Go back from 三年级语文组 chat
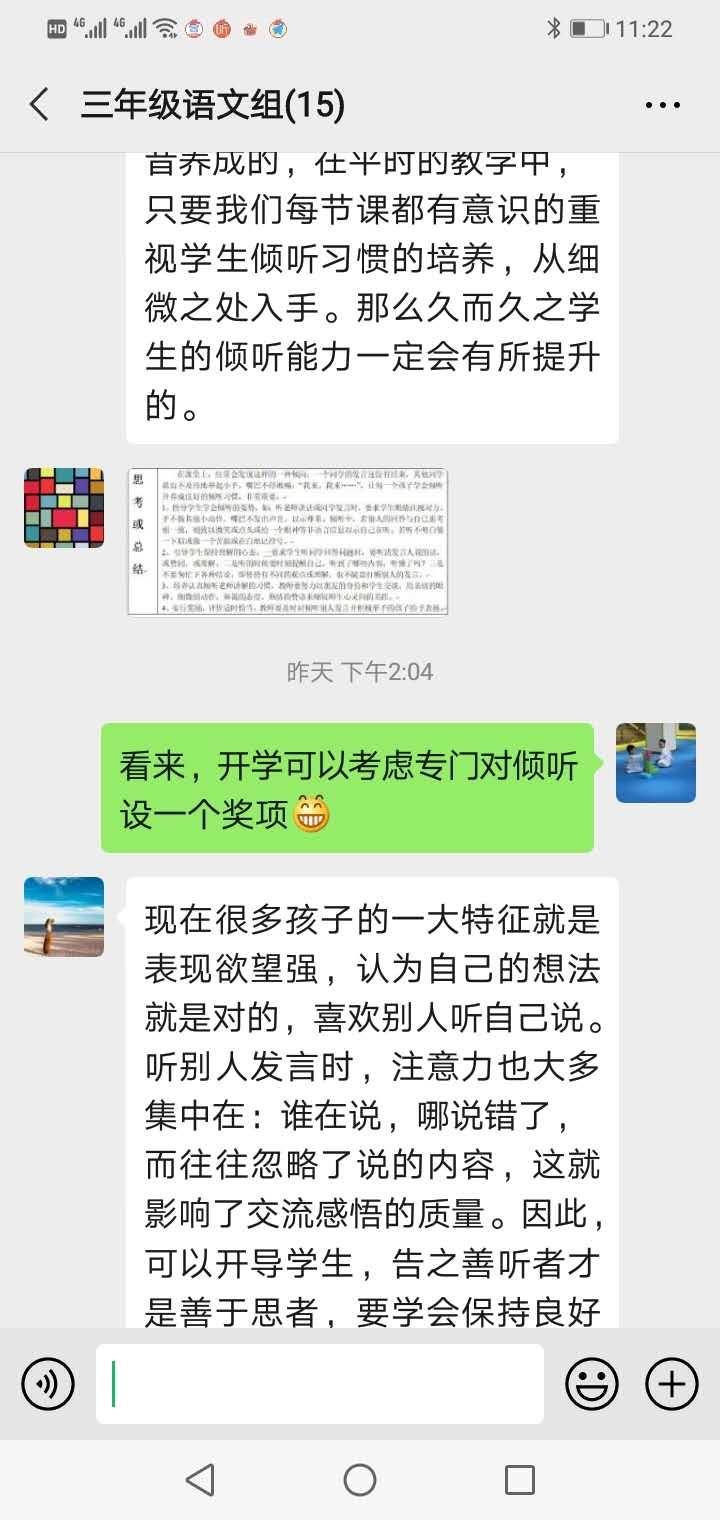 (x=40, y=105)
